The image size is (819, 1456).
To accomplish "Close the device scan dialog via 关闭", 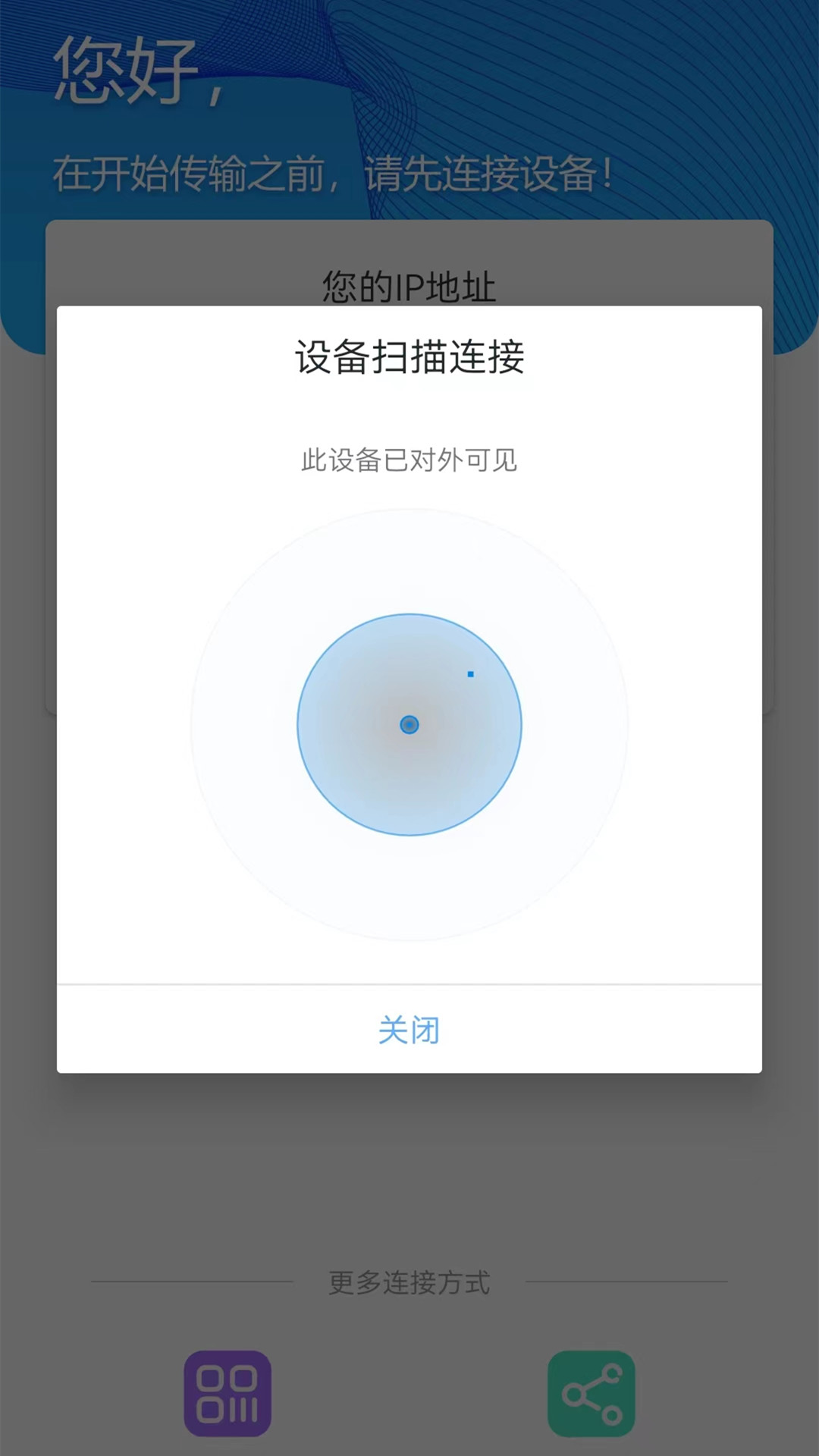I will click(x=409, y=1030).
